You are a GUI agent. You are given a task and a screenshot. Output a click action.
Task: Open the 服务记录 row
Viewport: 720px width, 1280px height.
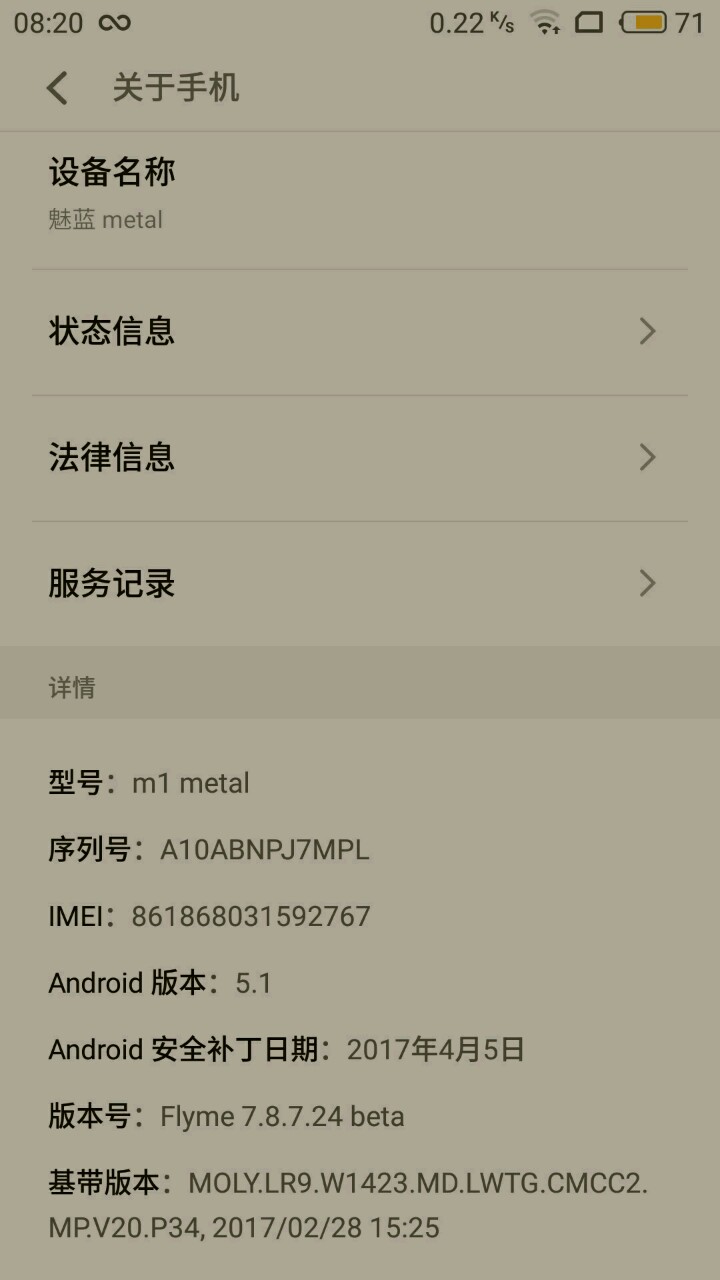[360, 583]
